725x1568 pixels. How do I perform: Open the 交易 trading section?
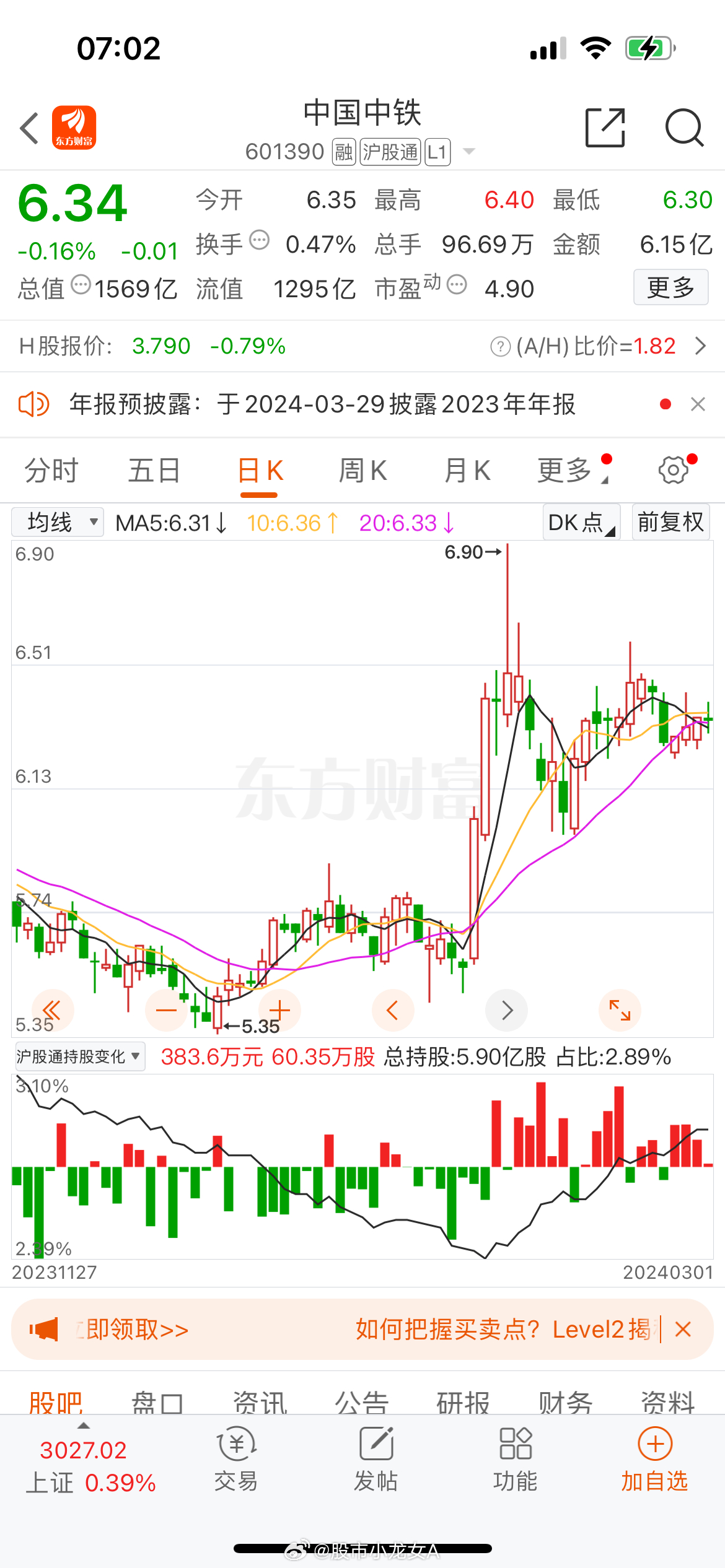pos(236,1460)
